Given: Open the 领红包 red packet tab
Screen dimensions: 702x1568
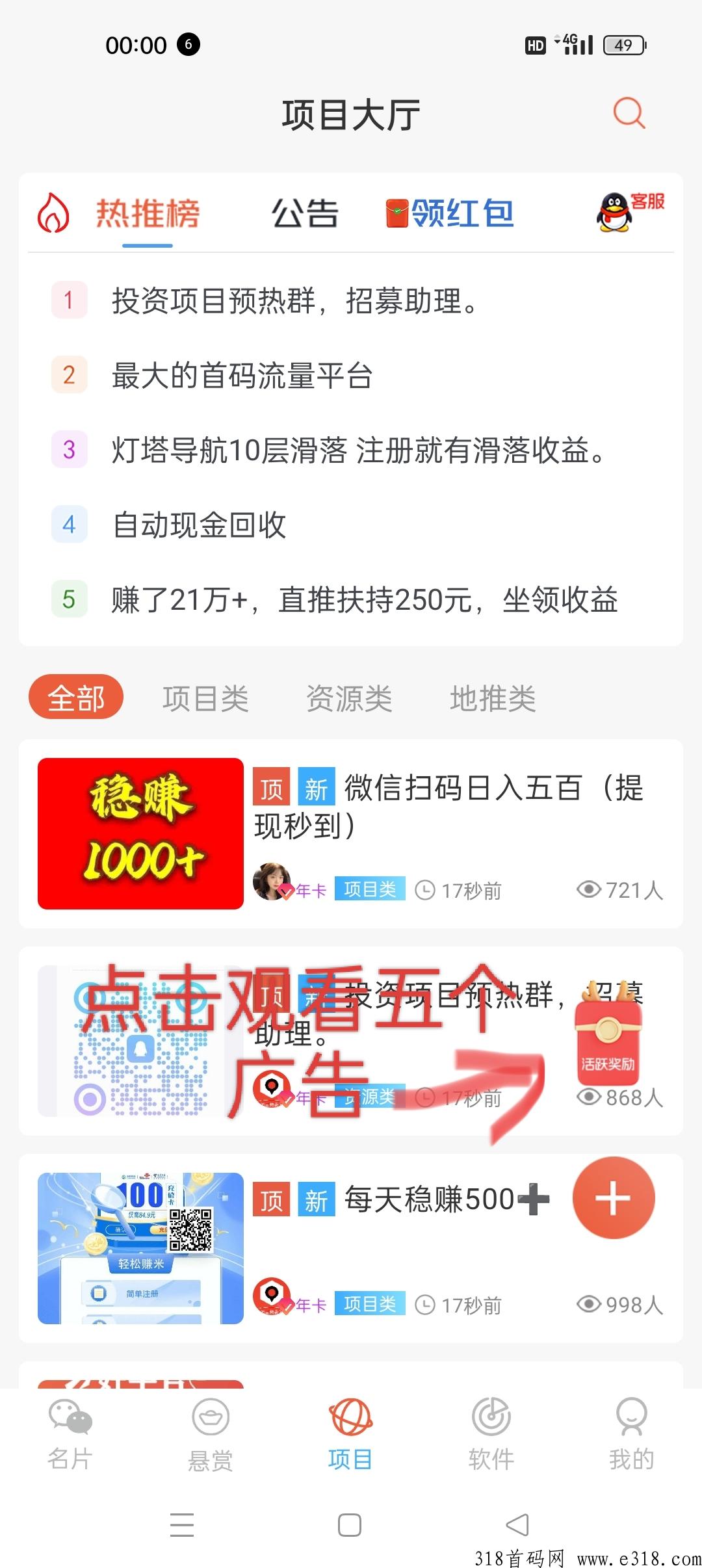Looking at the screenshot, I should (x=450, y=214).
